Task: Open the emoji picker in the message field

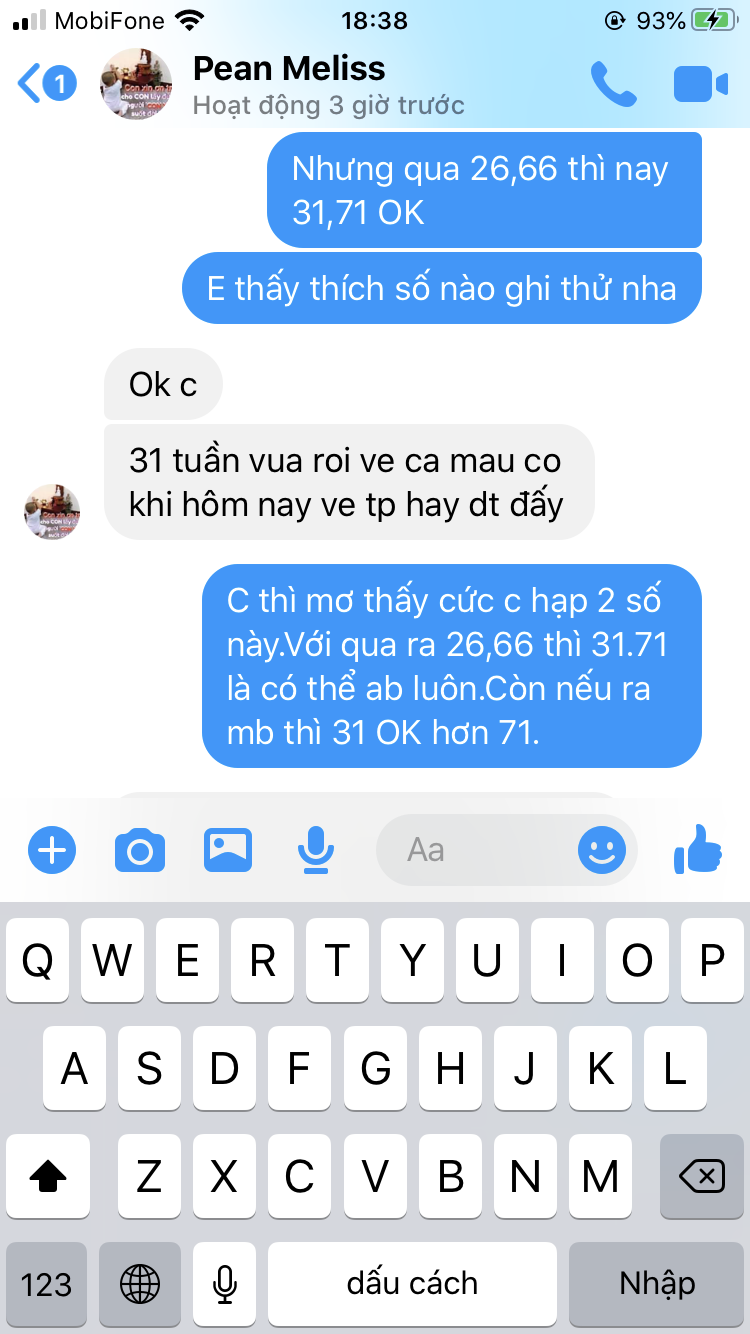Action: point(602,851)
